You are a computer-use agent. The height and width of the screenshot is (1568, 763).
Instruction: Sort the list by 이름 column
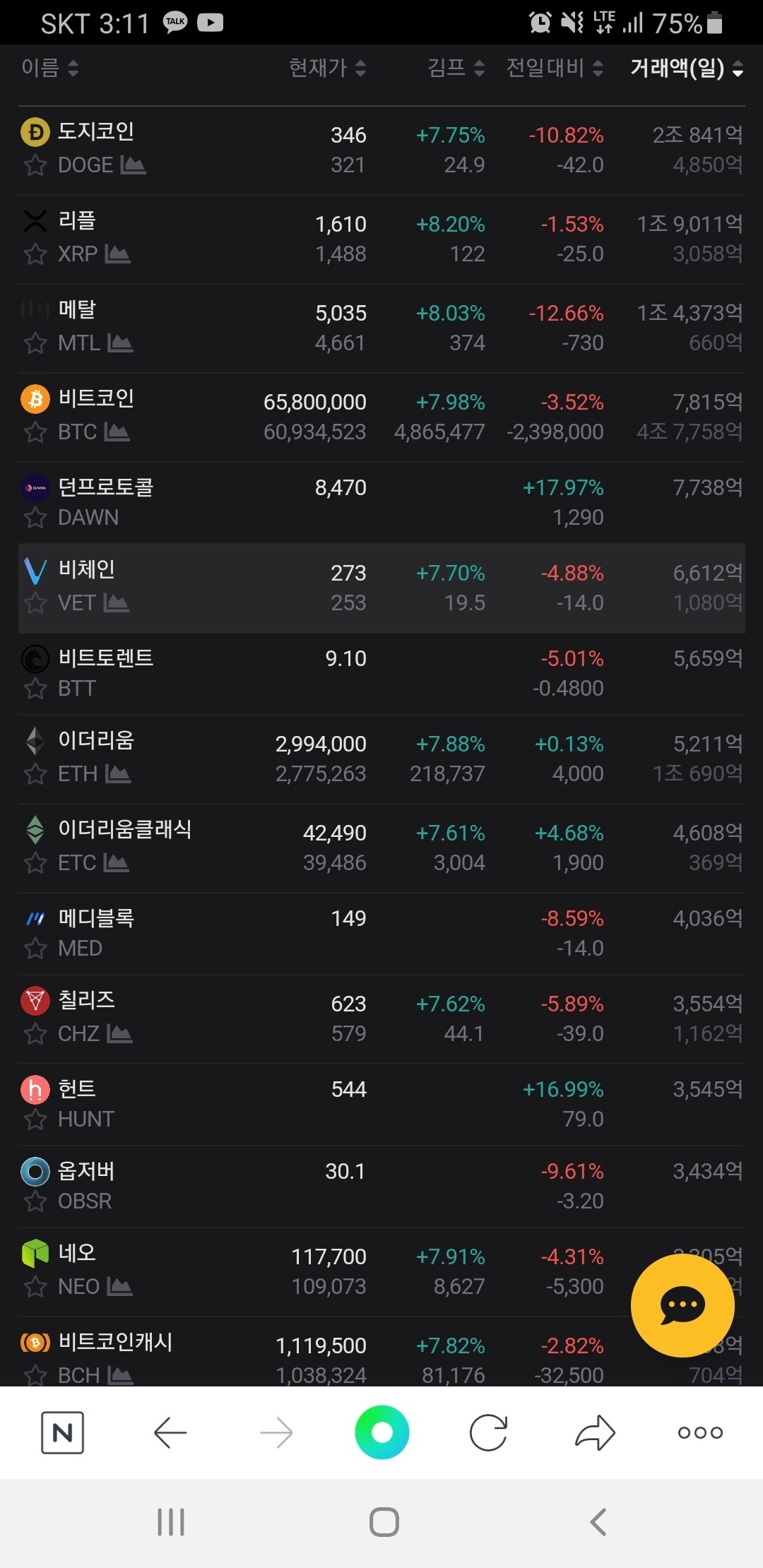49,69
